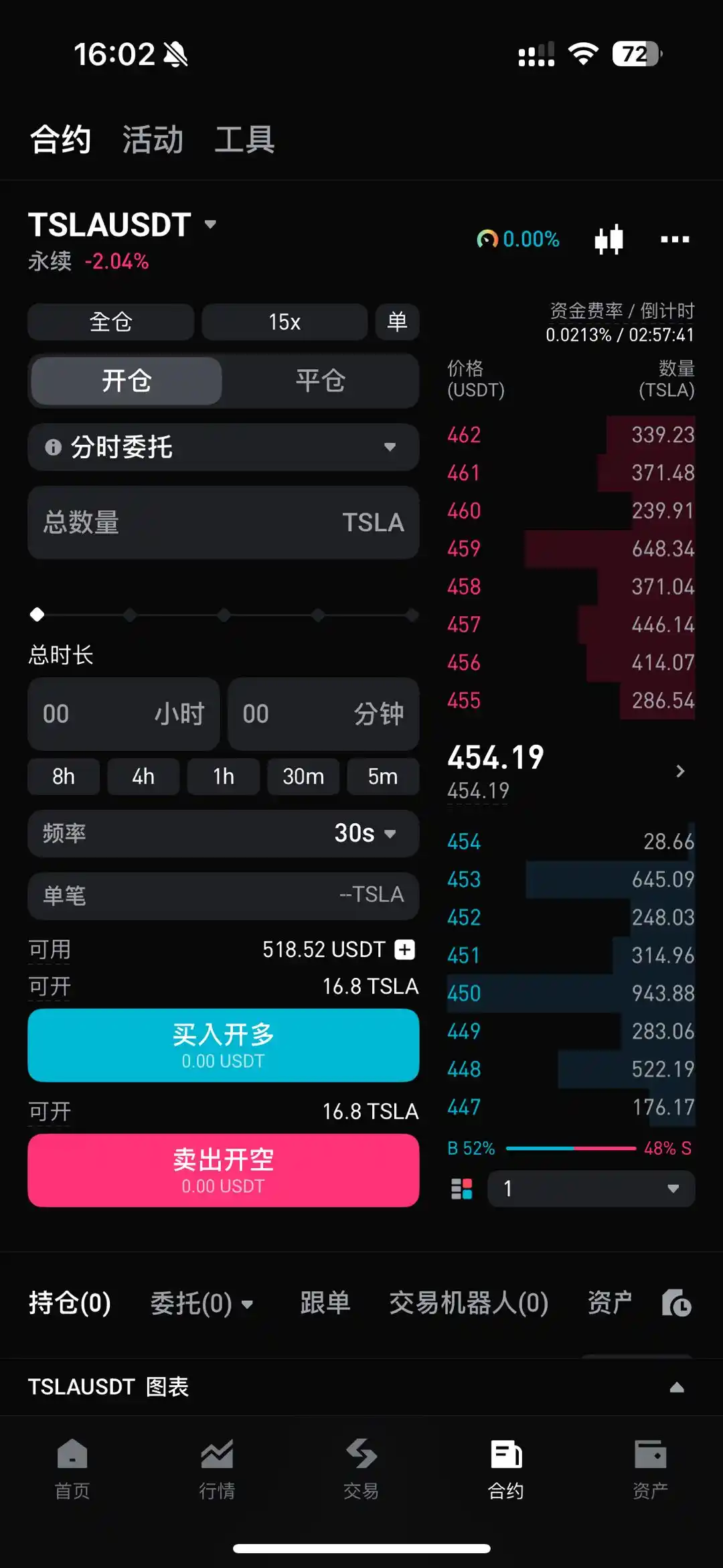This screenshot has height=1568, width=723.
Task: Open the order book depth dropdown showing 1
Action: point(591,1189)
